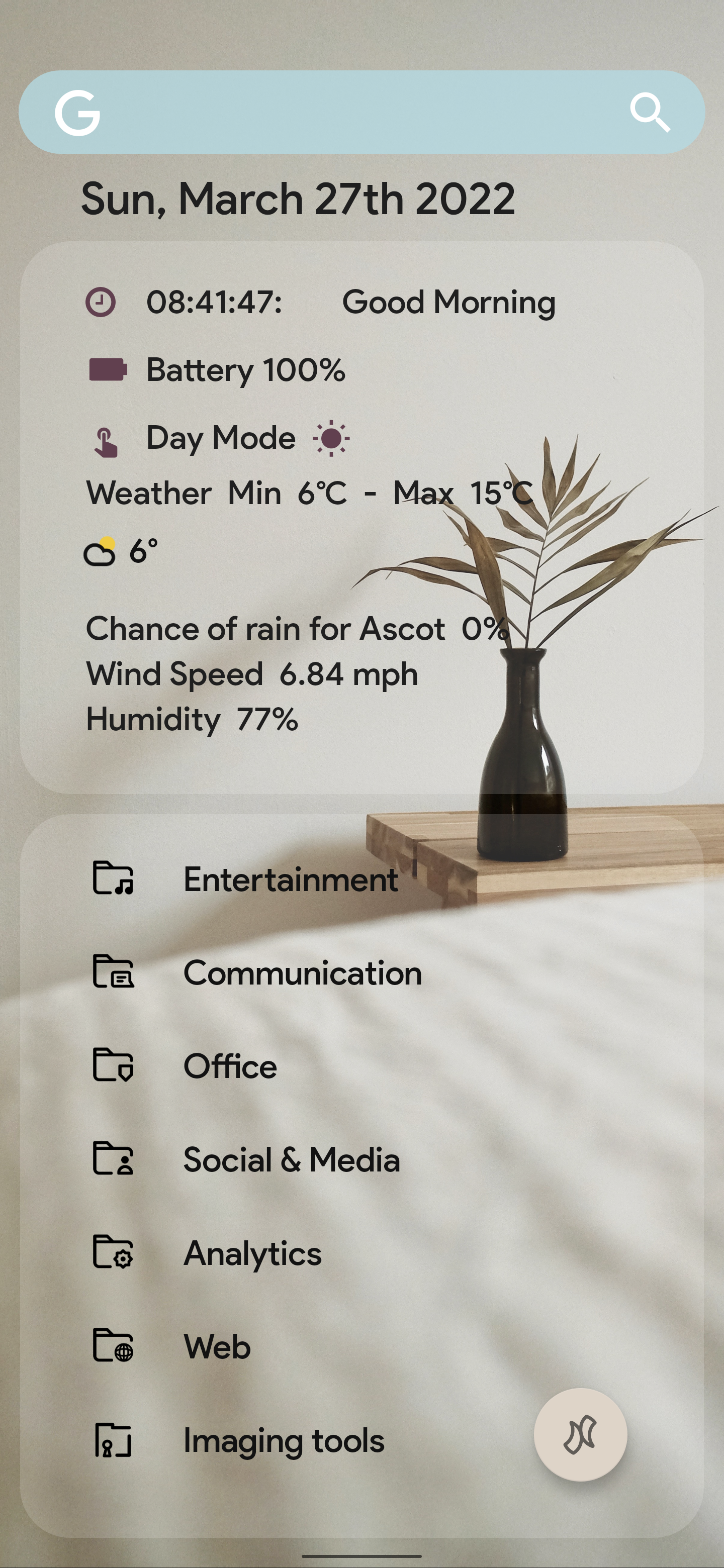Open the Communication folder
The width and height of the screenshot is (724, 1568).
tap(302, 972)
